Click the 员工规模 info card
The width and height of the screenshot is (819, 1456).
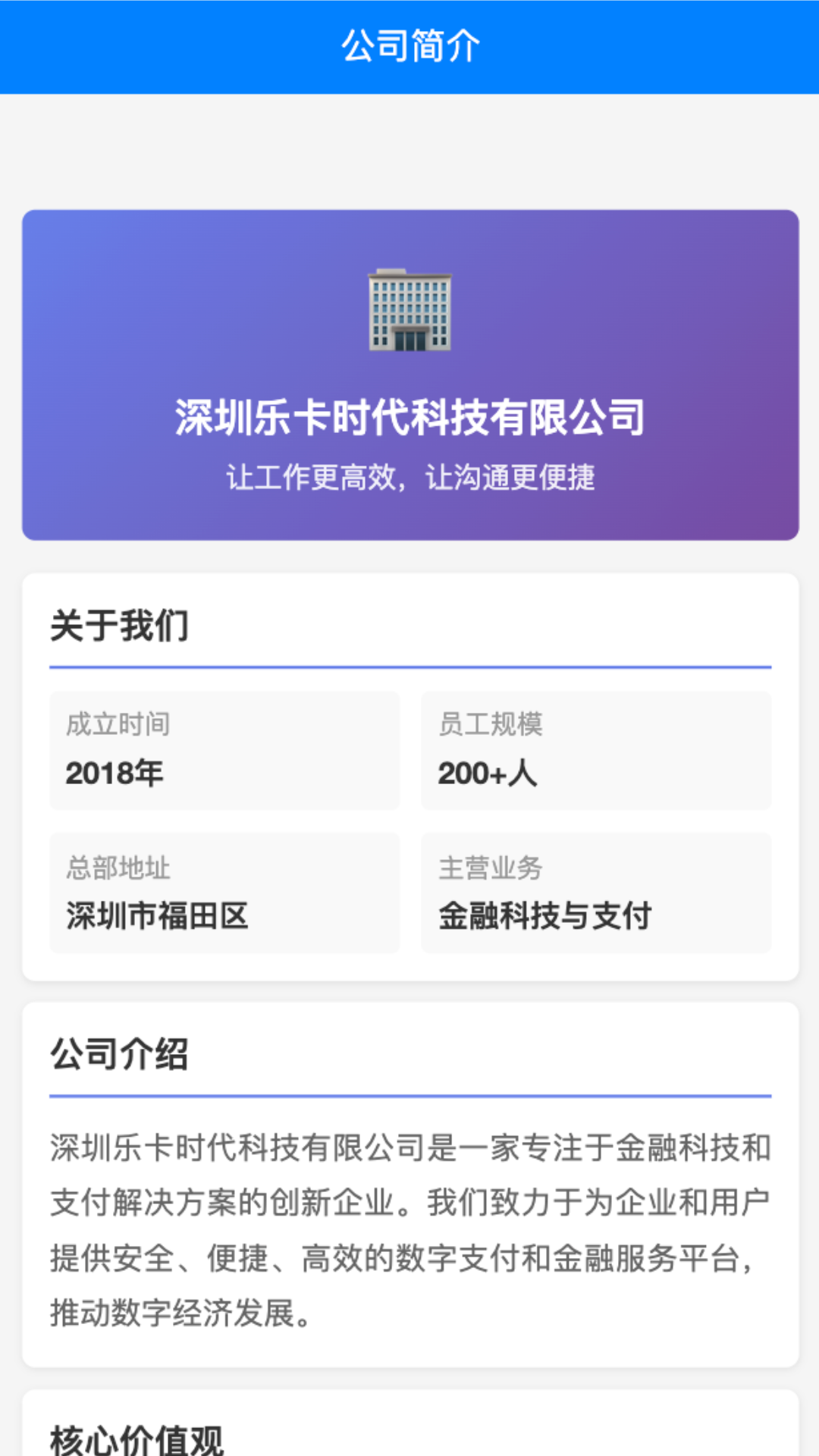(x=595, y=751)
